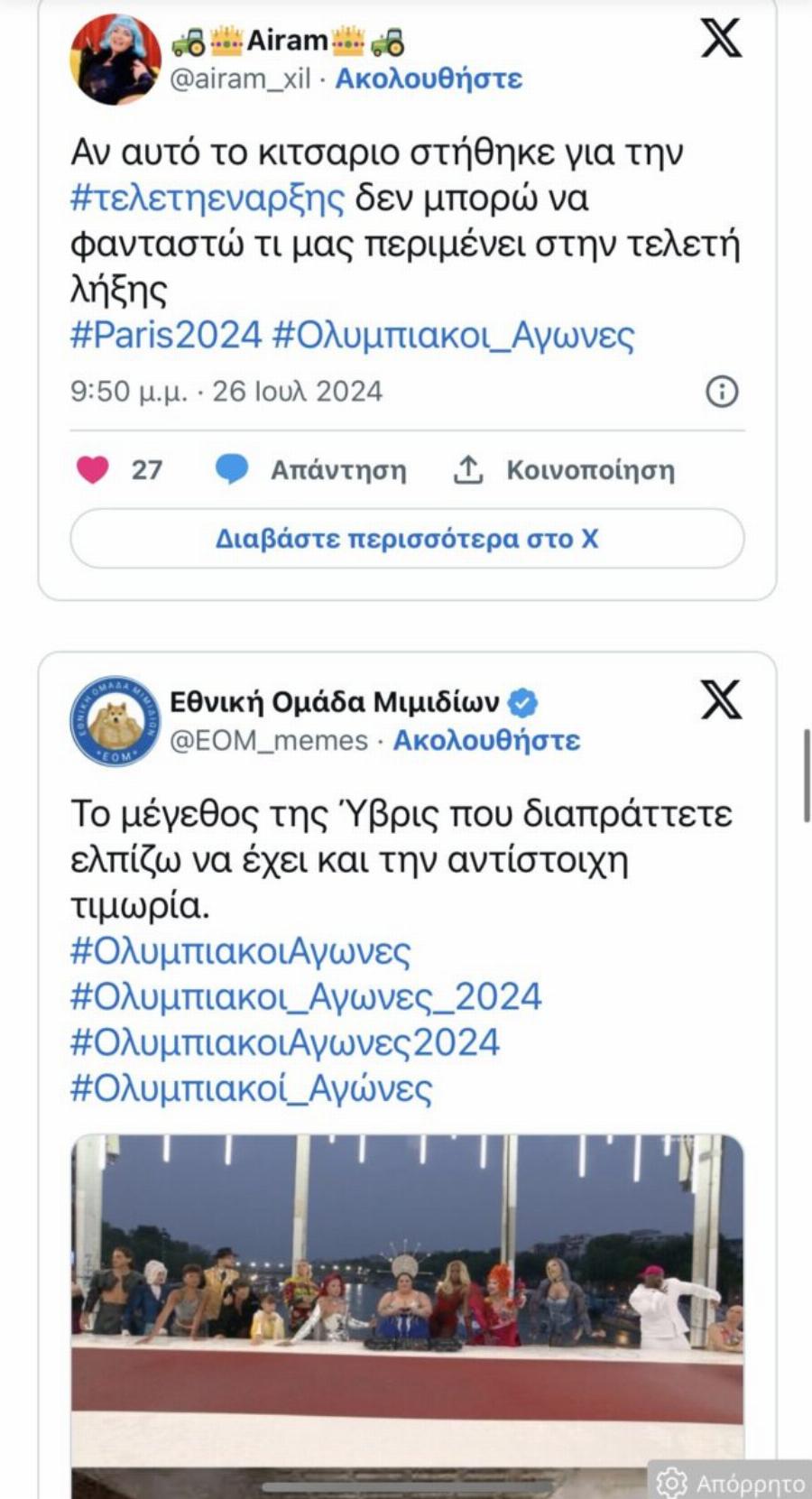
Task: Open the @EOM_memes profile link
Action: click(266, 741)
